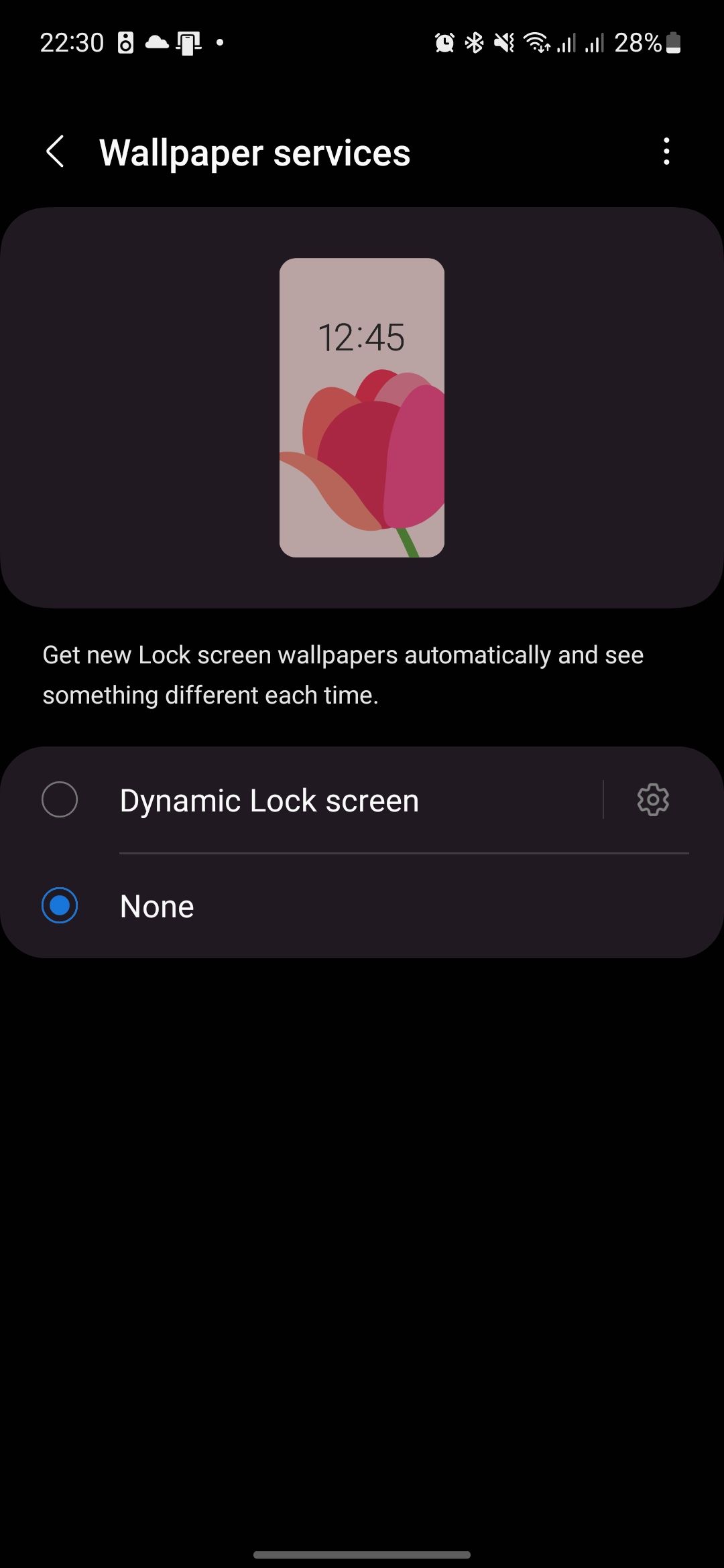Tap the Bluetooth icon in the status bar
Viewport: 724px width, 1568px height.
click(474, 42)
